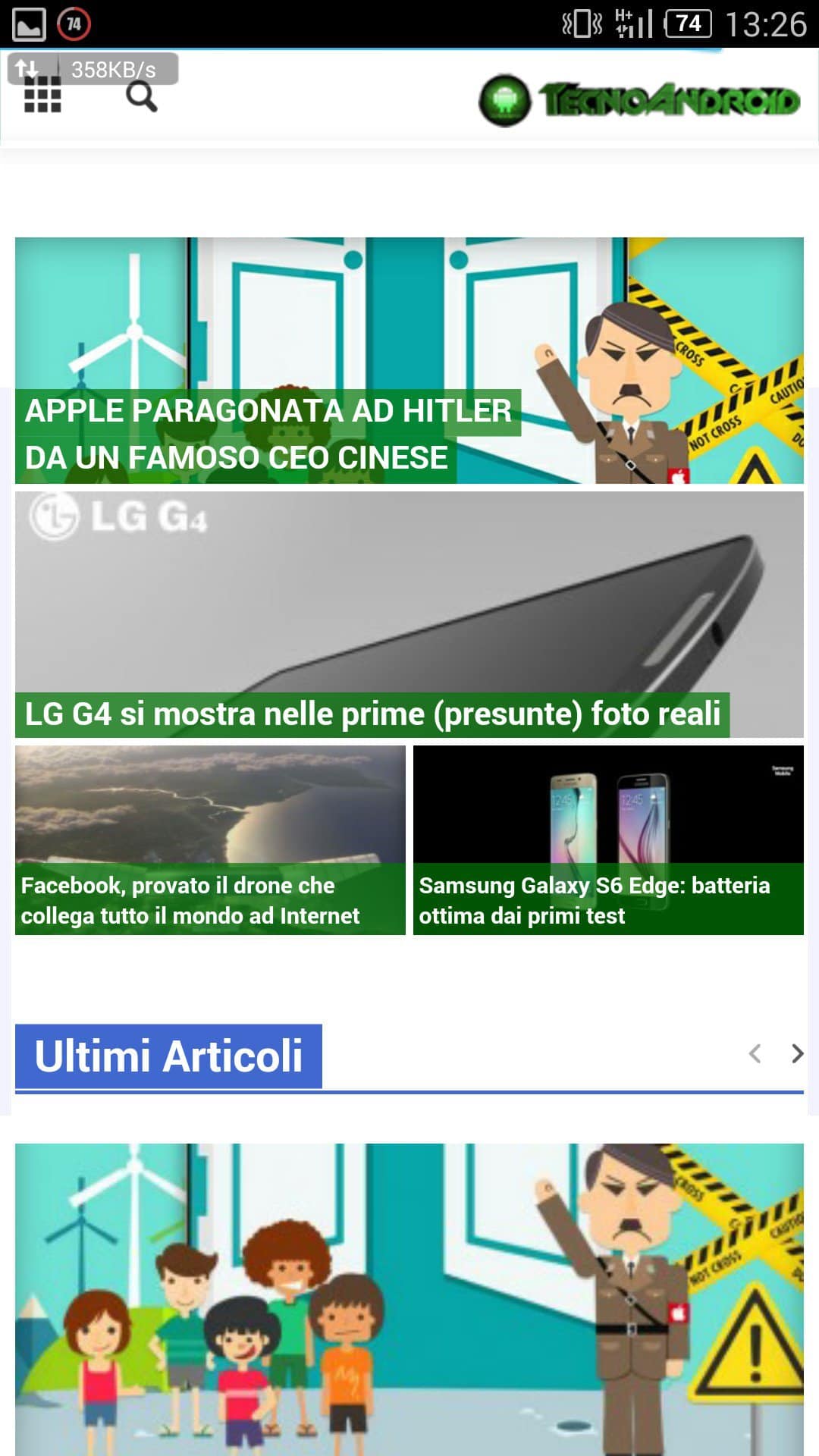
Task: Go to previous Ultimi Articoli page
Action: tap(755, 1053)
